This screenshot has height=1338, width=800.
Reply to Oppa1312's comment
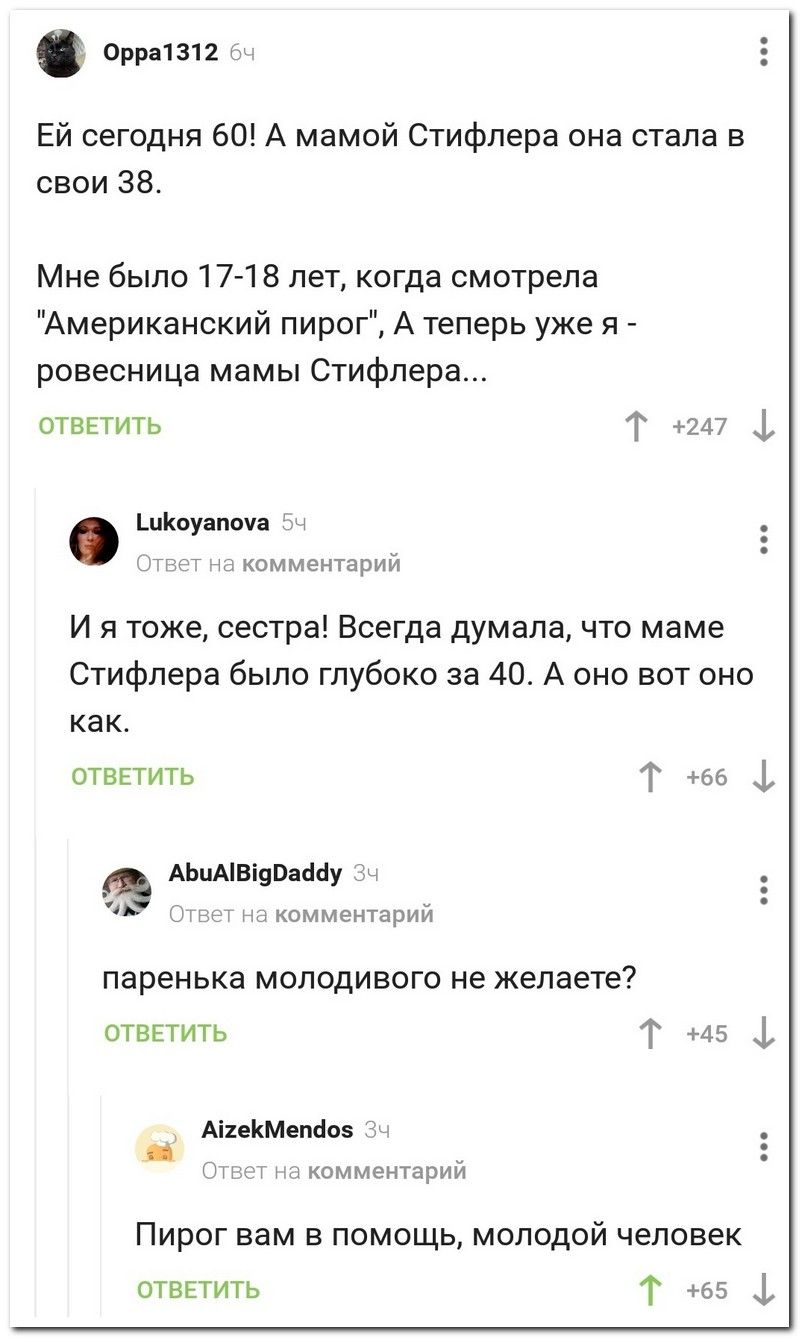click(x=100, y=426)
